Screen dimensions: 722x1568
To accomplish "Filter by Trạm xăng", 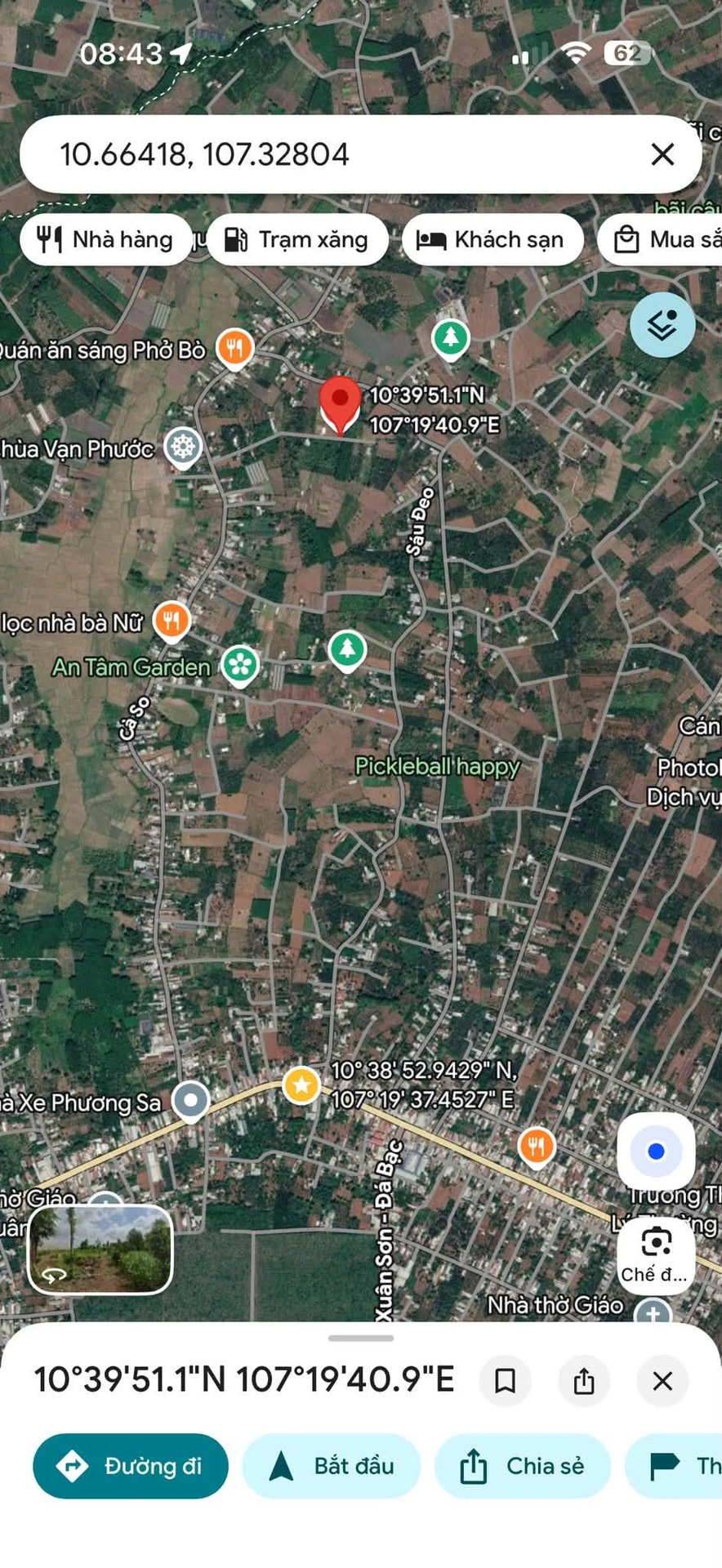I will tap(297, 240).
